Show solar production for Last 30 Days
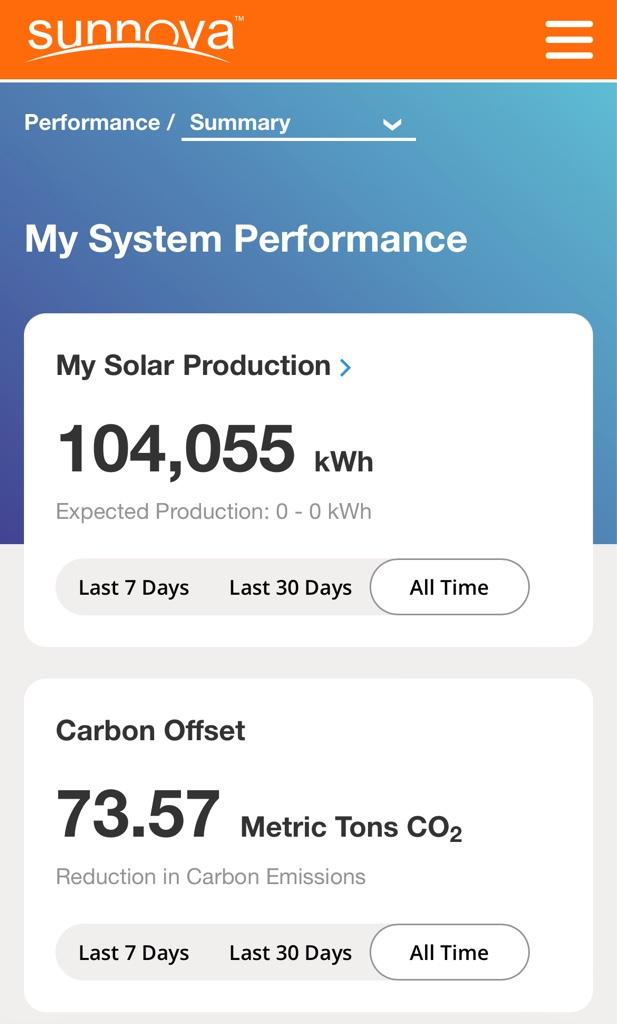The width and height of the screenshot is (617, 1024). [x=290, y=588]
